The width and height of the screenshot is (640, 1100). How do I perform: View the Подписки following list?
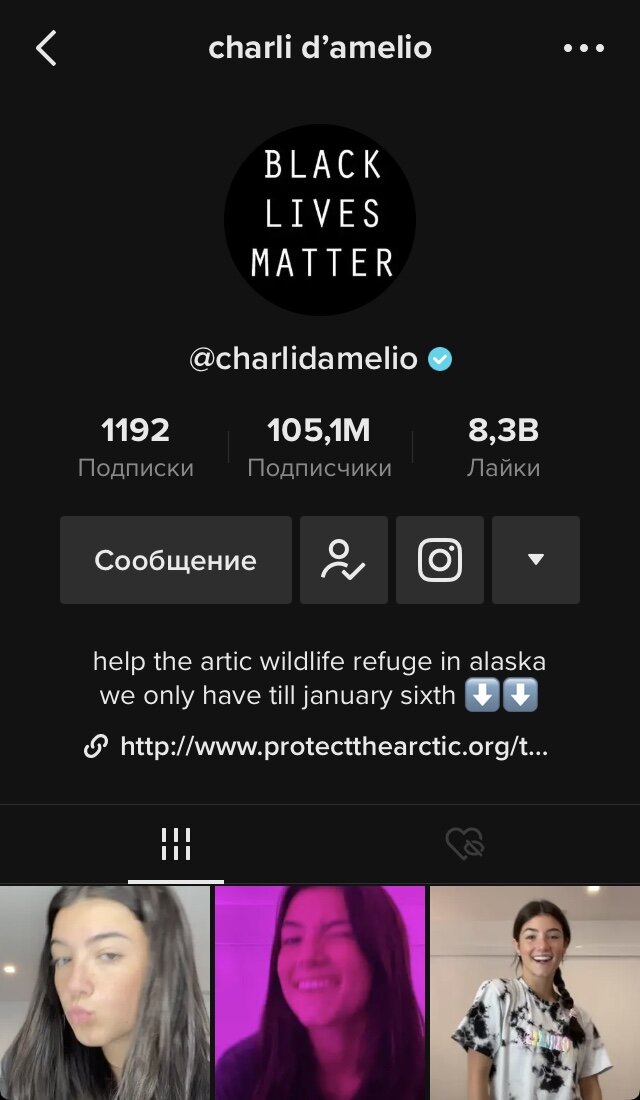pyautogui.click(x=136, y=447)
